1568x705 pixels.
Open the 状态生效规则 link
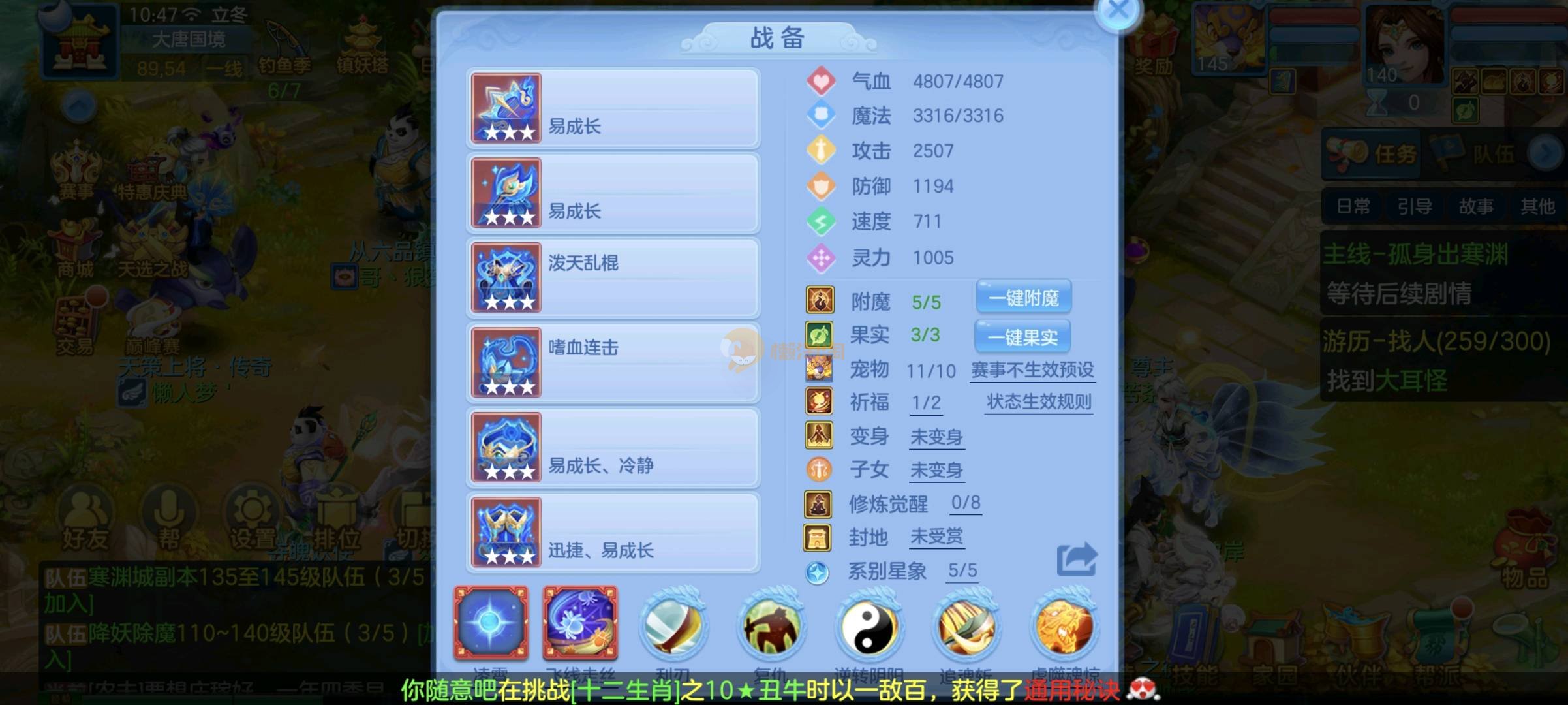coord(1039,401)
